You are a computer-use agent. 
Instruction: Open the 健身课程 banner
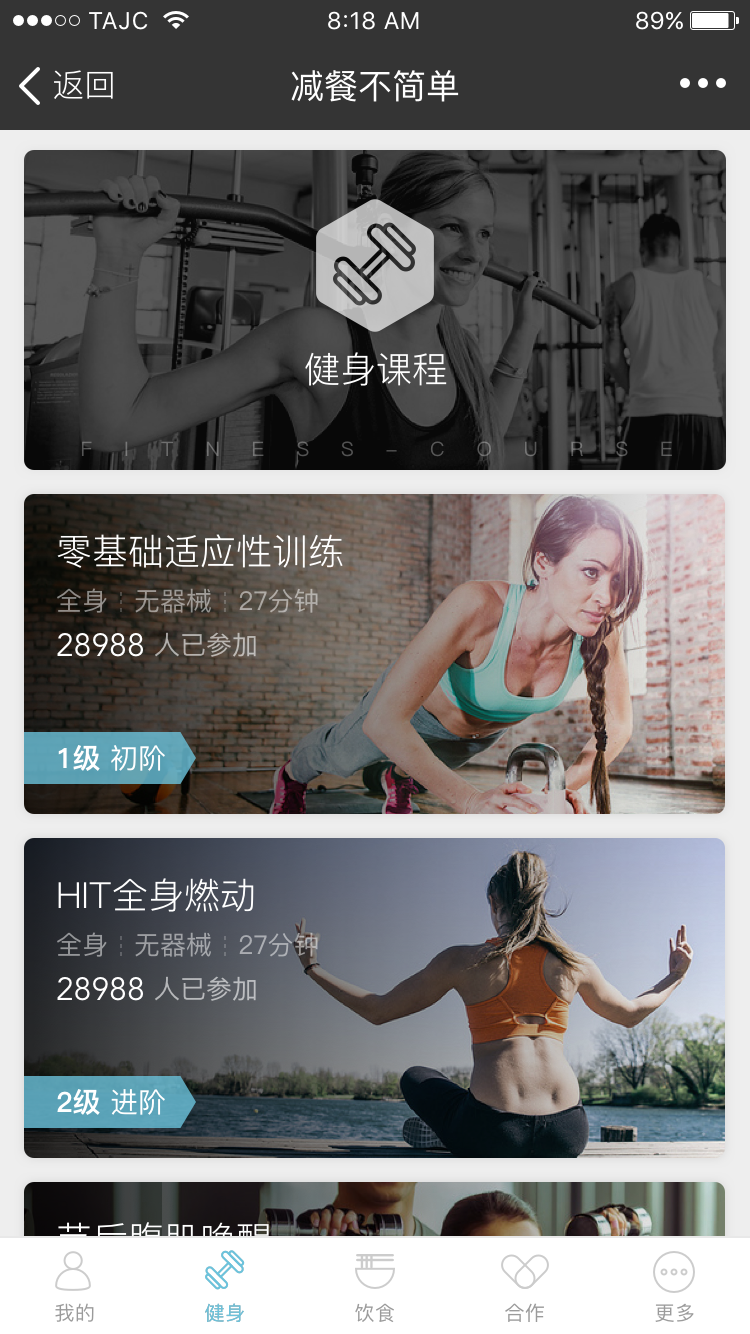[x=375, y=310]
